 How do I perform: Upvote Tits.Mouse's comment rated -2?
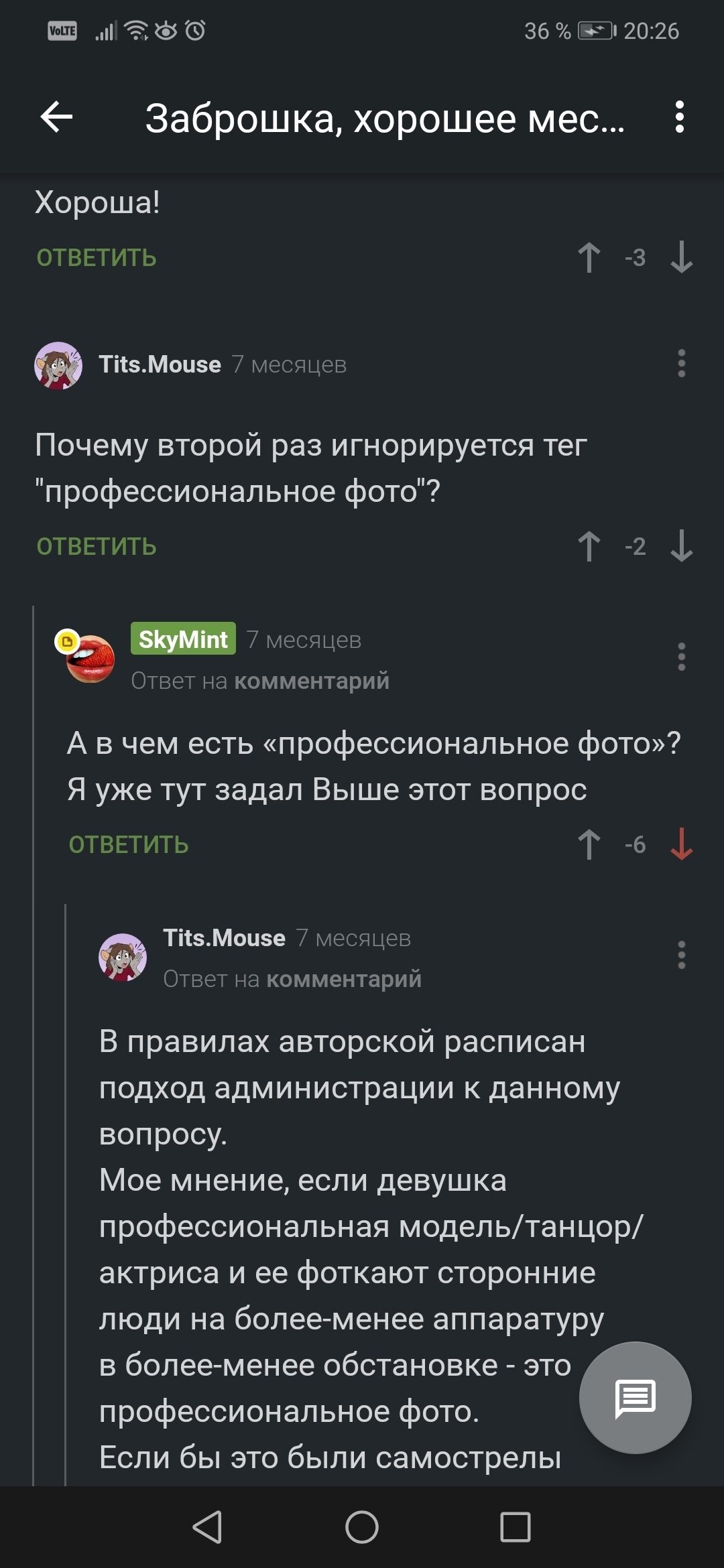point(589,546)
